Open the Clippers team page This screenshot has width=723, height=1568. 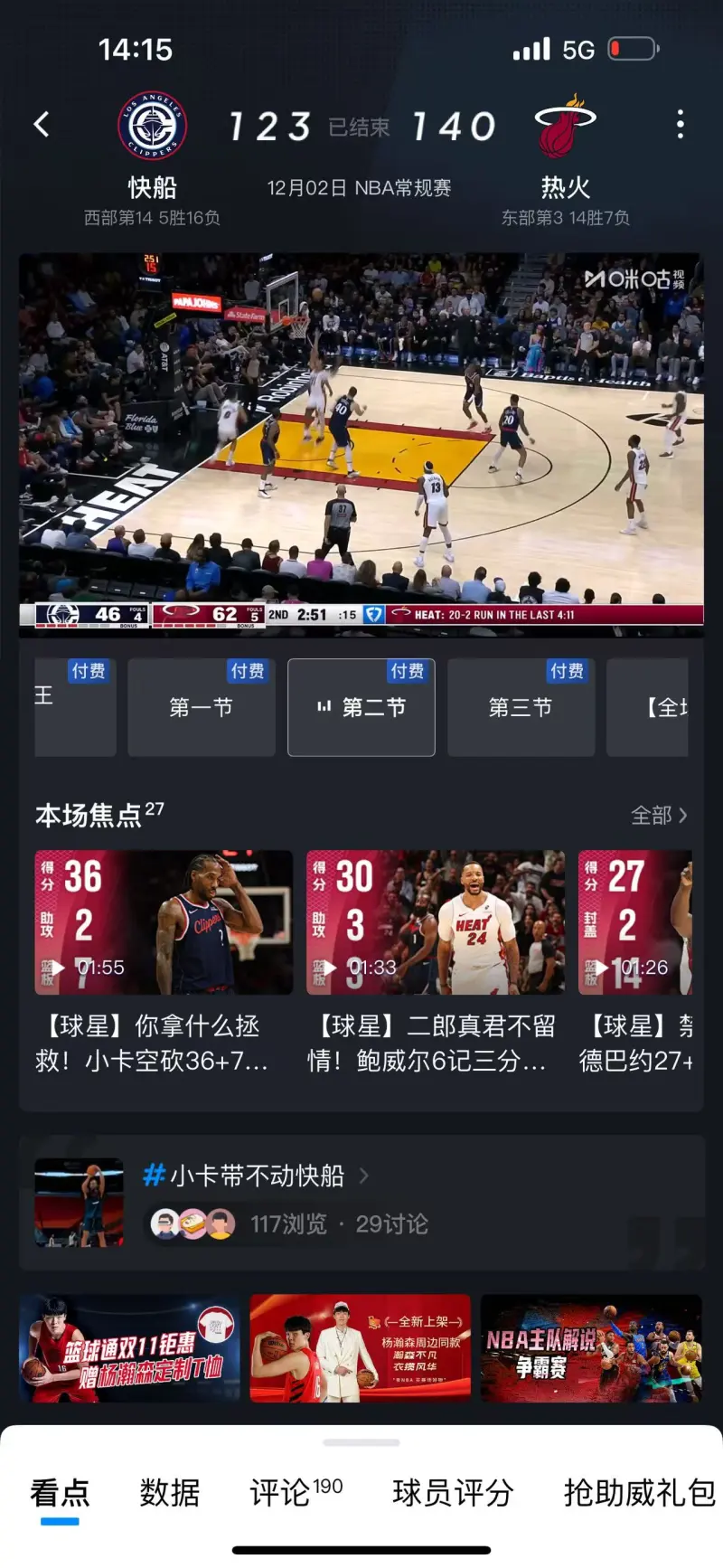tap(152, 127)
